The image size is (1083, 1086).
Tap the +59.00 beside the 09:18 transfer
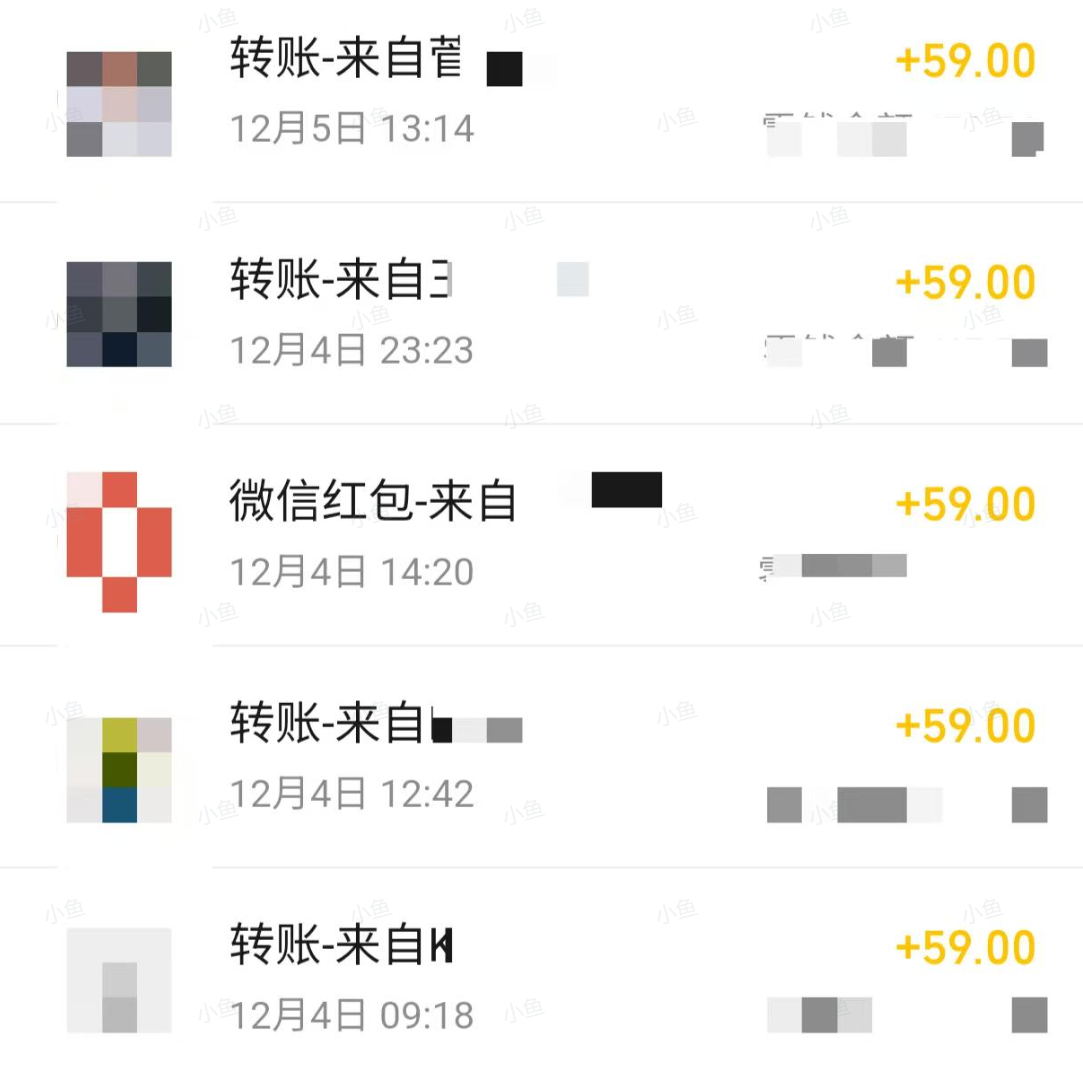[x=963, y=946]
